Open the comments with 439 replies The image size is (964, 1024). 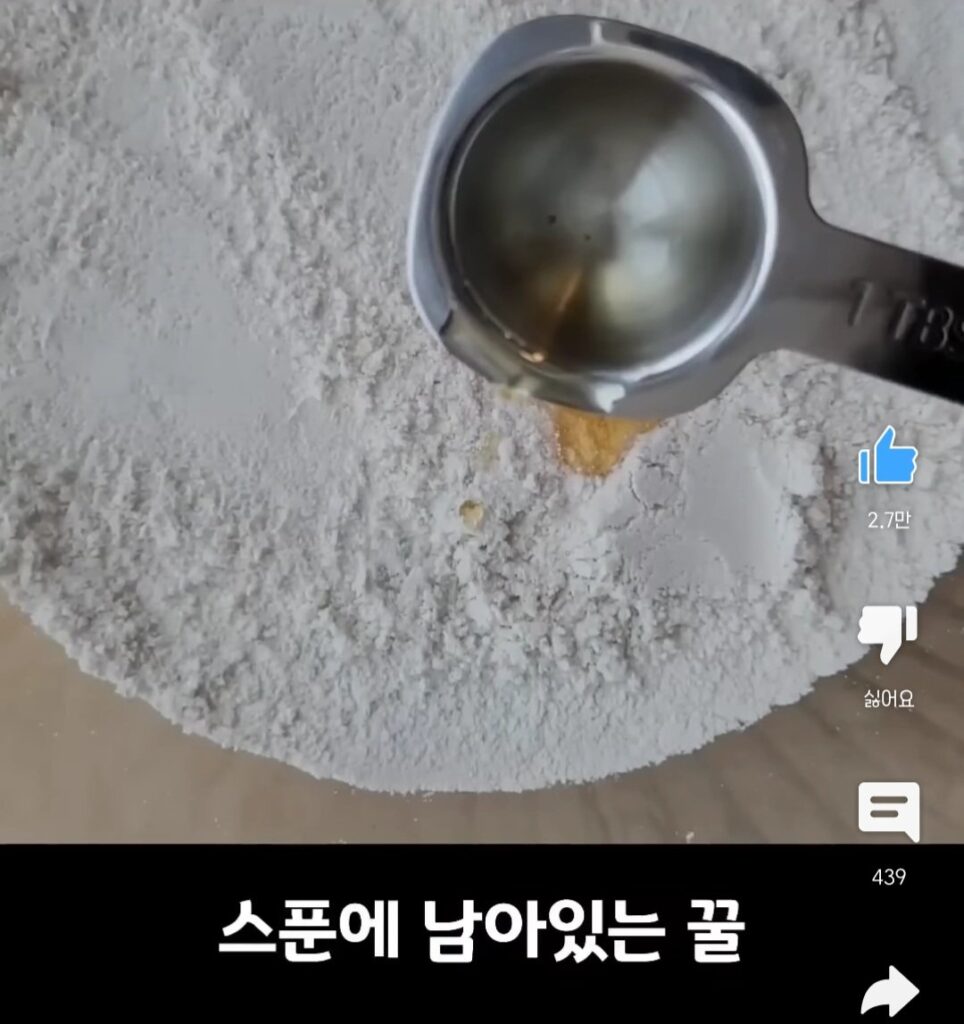(x=888, y=811)
